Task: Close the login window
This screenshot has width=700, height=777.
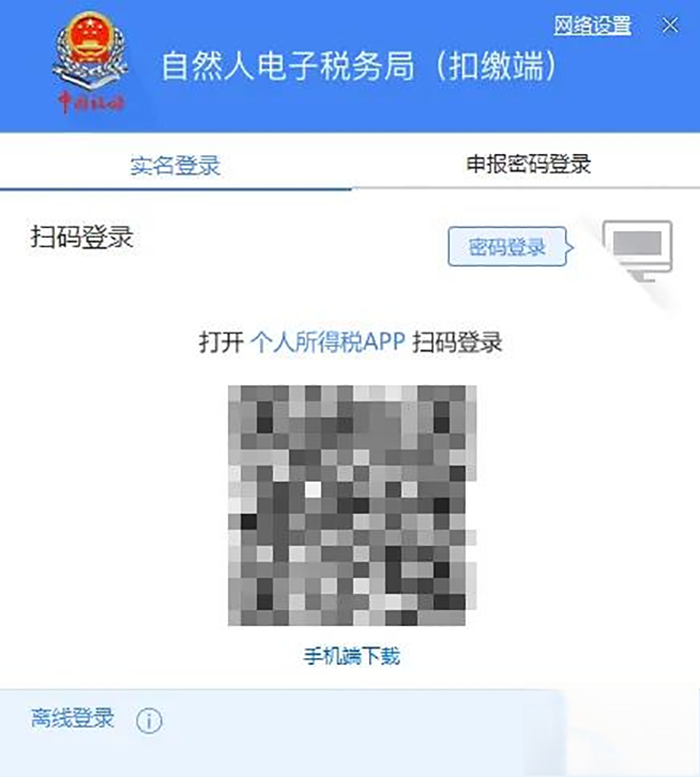Action: [670, 26]
